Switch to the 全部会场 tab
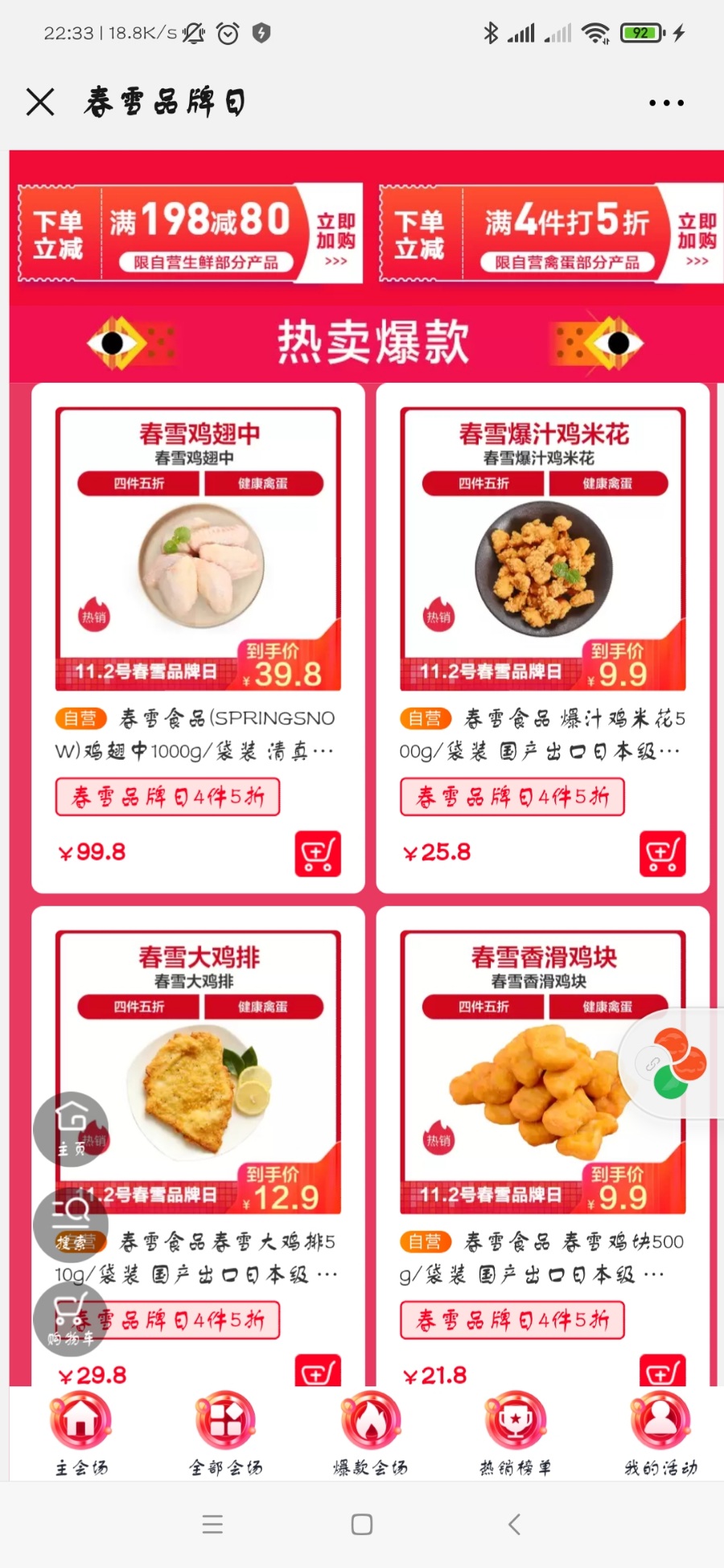The image size is (724, 1568). 226,1433
